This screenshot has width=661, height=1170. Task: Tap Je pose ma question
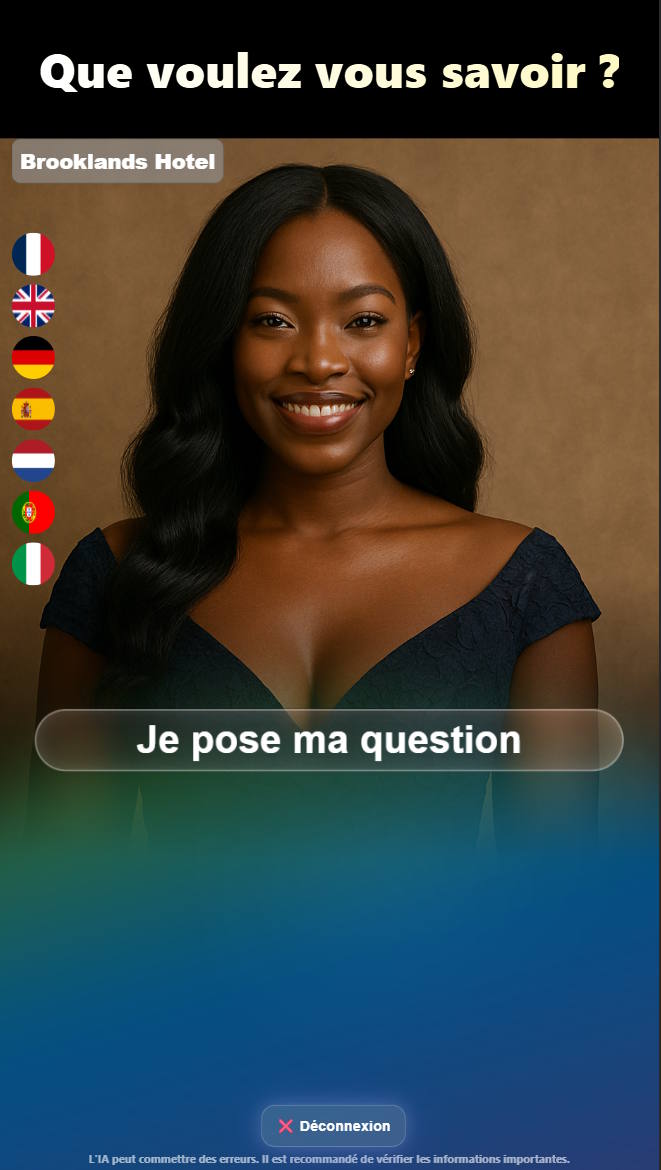coord(329,740)
